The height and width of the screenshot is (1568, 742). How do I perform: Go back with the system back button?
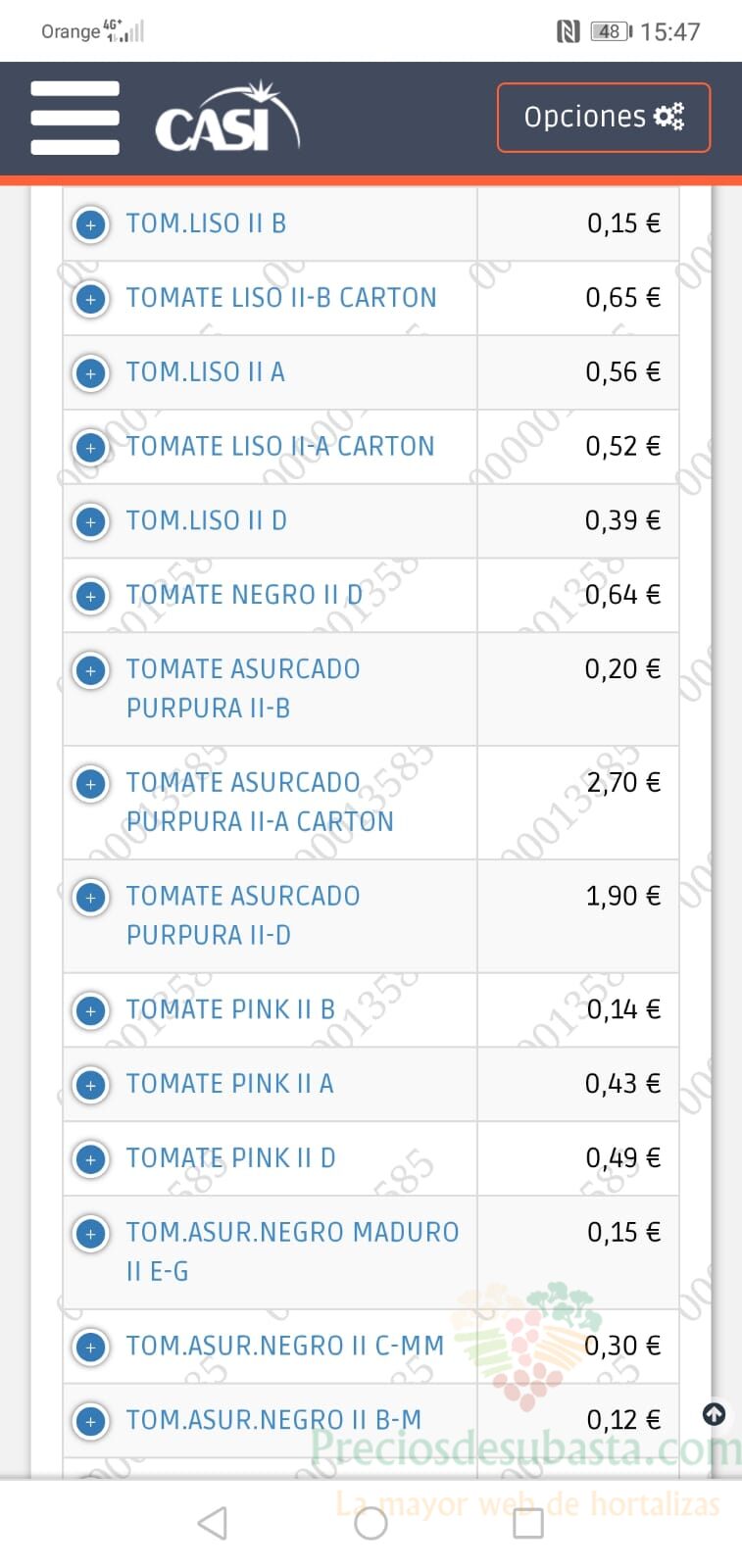coord(213,1523)
